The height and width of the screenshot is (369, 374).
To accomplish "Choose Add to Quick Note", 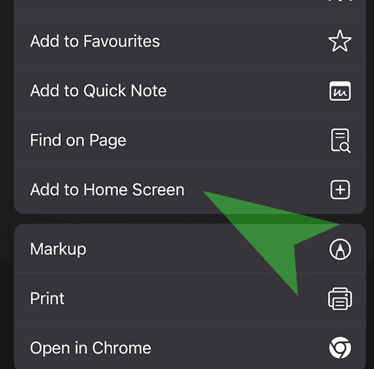I will click(190, 91).
